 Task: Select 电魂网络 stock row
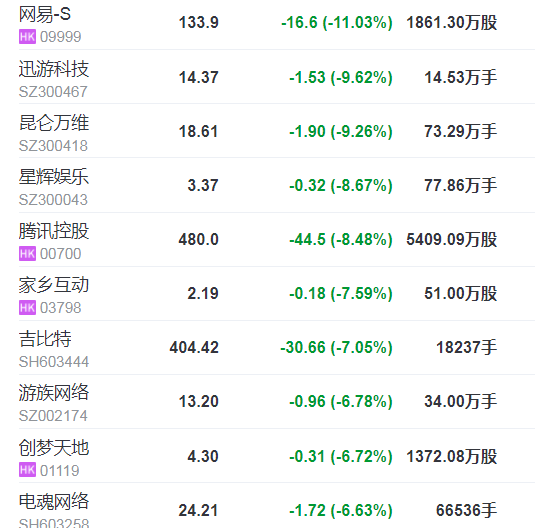pyautogui.click(x=277, y=506)
